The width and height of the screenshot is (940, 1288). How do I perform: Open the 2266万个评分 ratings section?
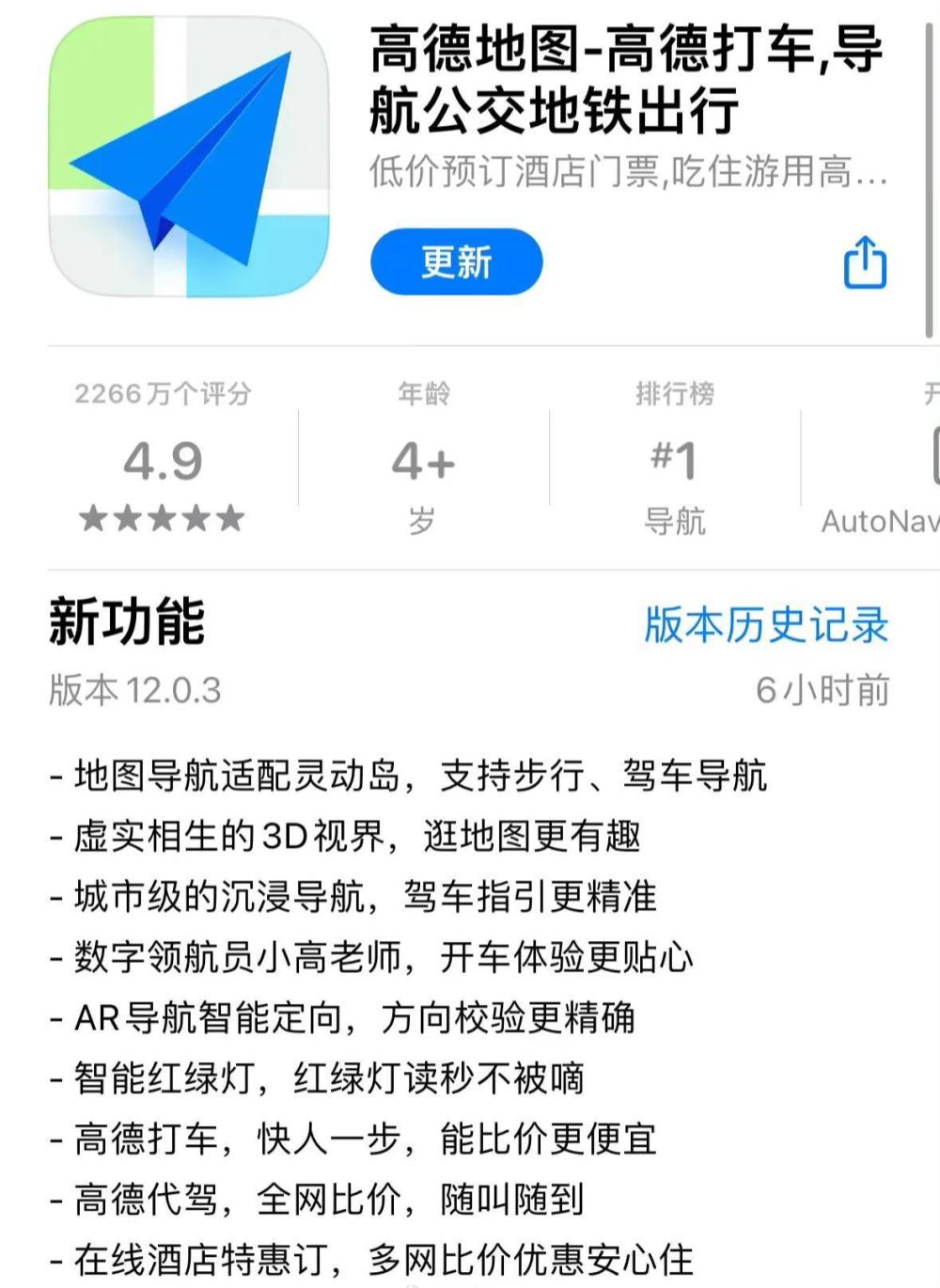(x=163, y=458)
